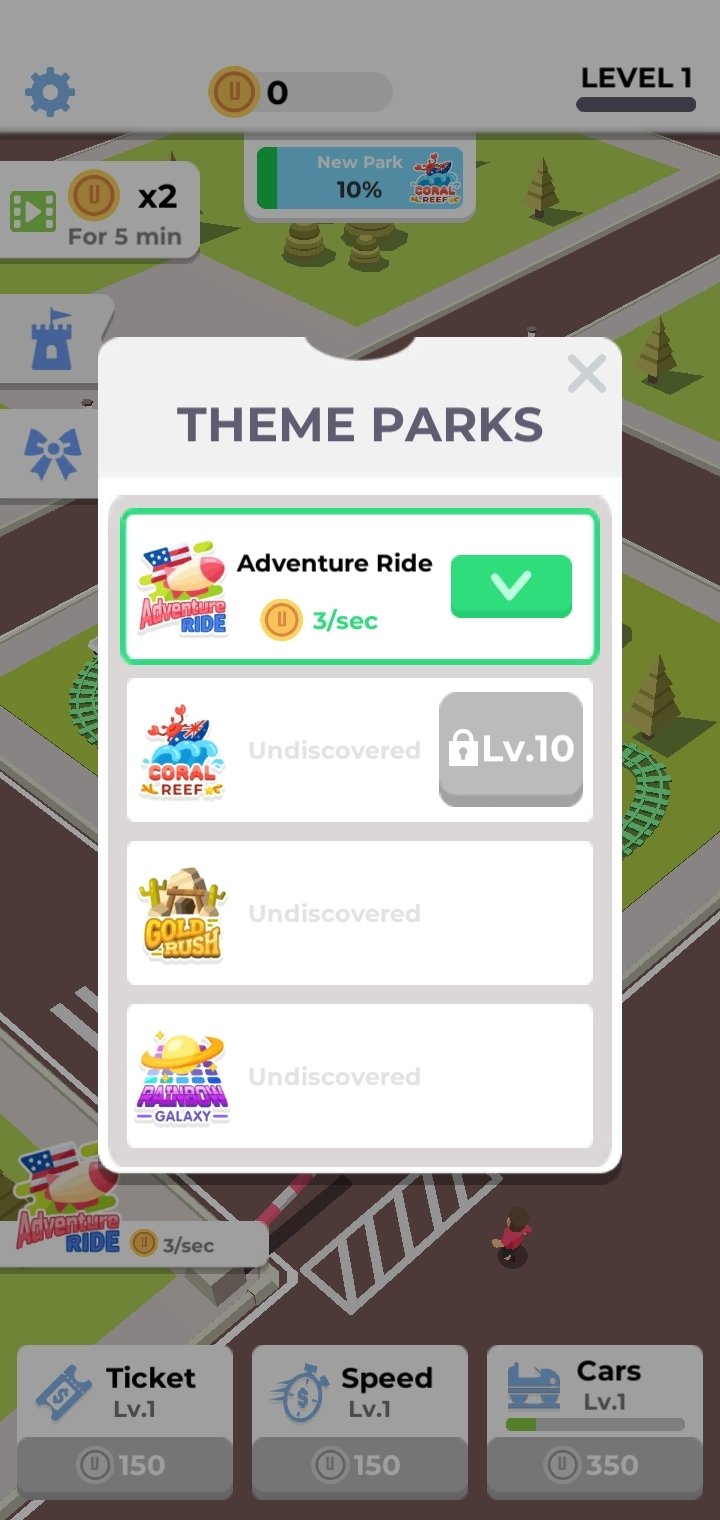Tap the locked Lv.10 Coral Reef button

(511, 749)
